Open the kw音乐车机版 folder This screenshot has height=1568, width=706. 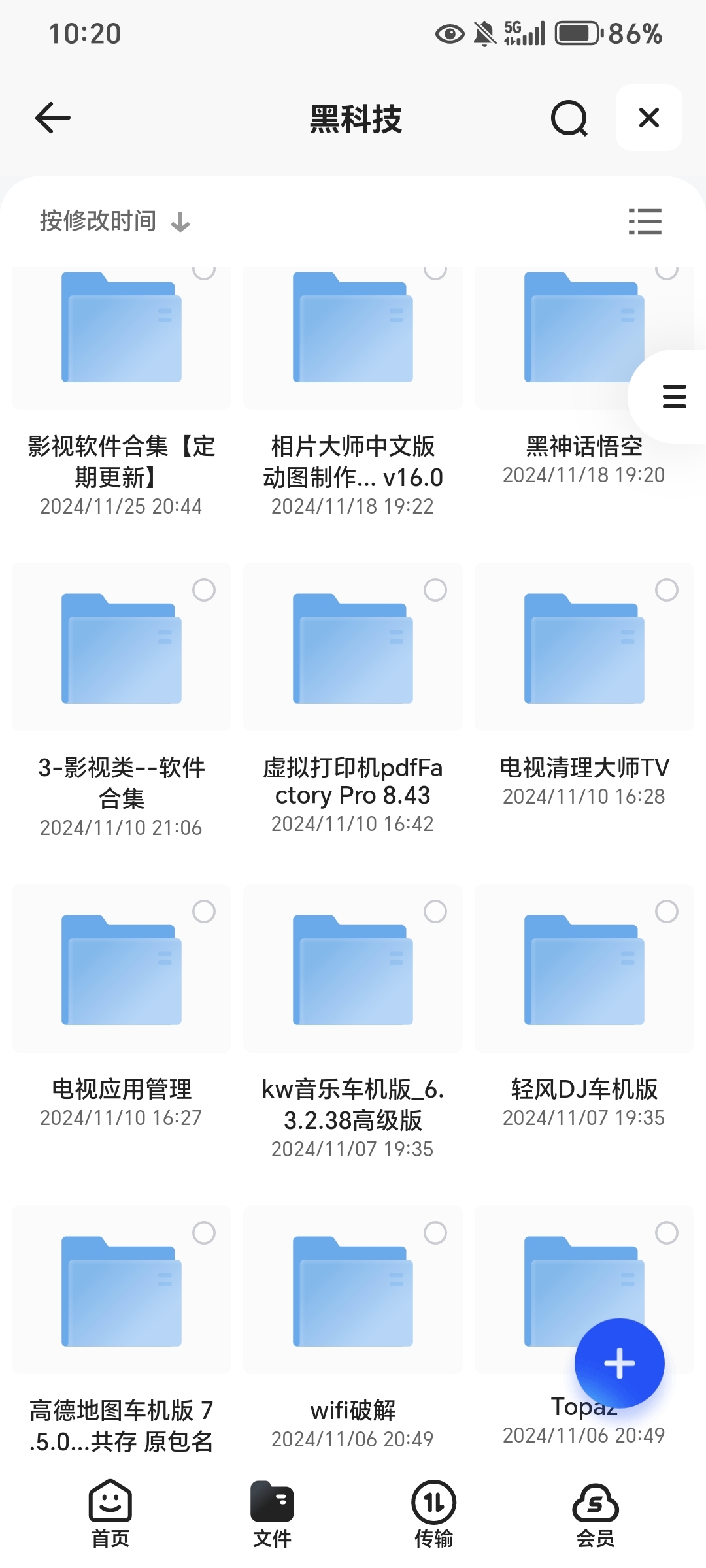(x=353, y=970)
